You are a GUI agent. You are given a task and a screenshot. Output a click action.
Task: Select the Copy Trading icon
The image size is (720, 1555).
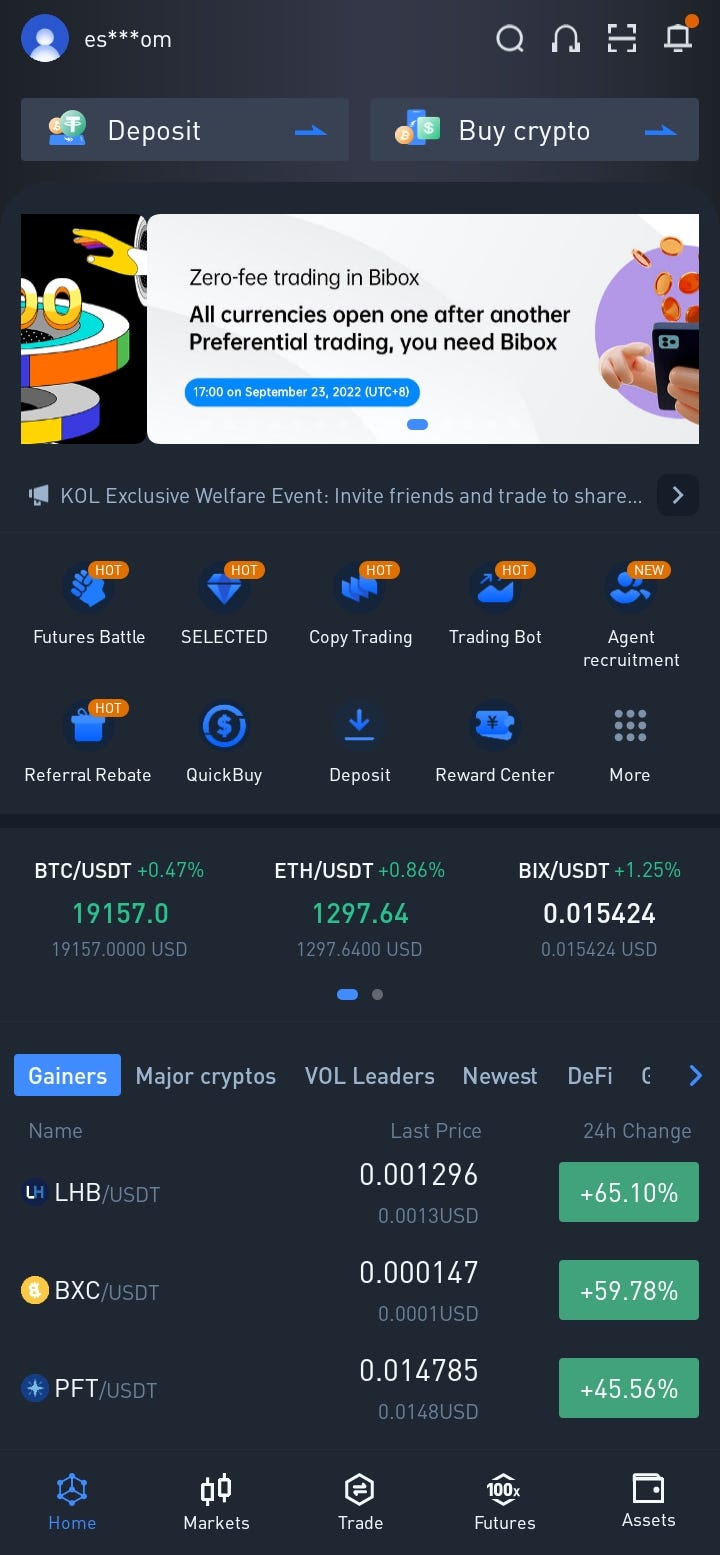(360, 590)
